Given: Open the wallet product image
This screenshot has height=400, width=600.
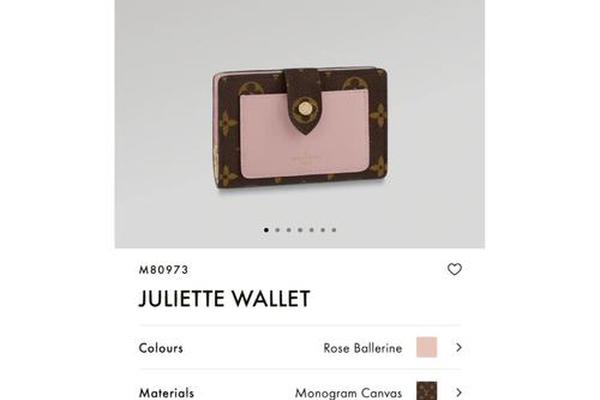Looking at the screenshot, I should (x=300, y=128).
